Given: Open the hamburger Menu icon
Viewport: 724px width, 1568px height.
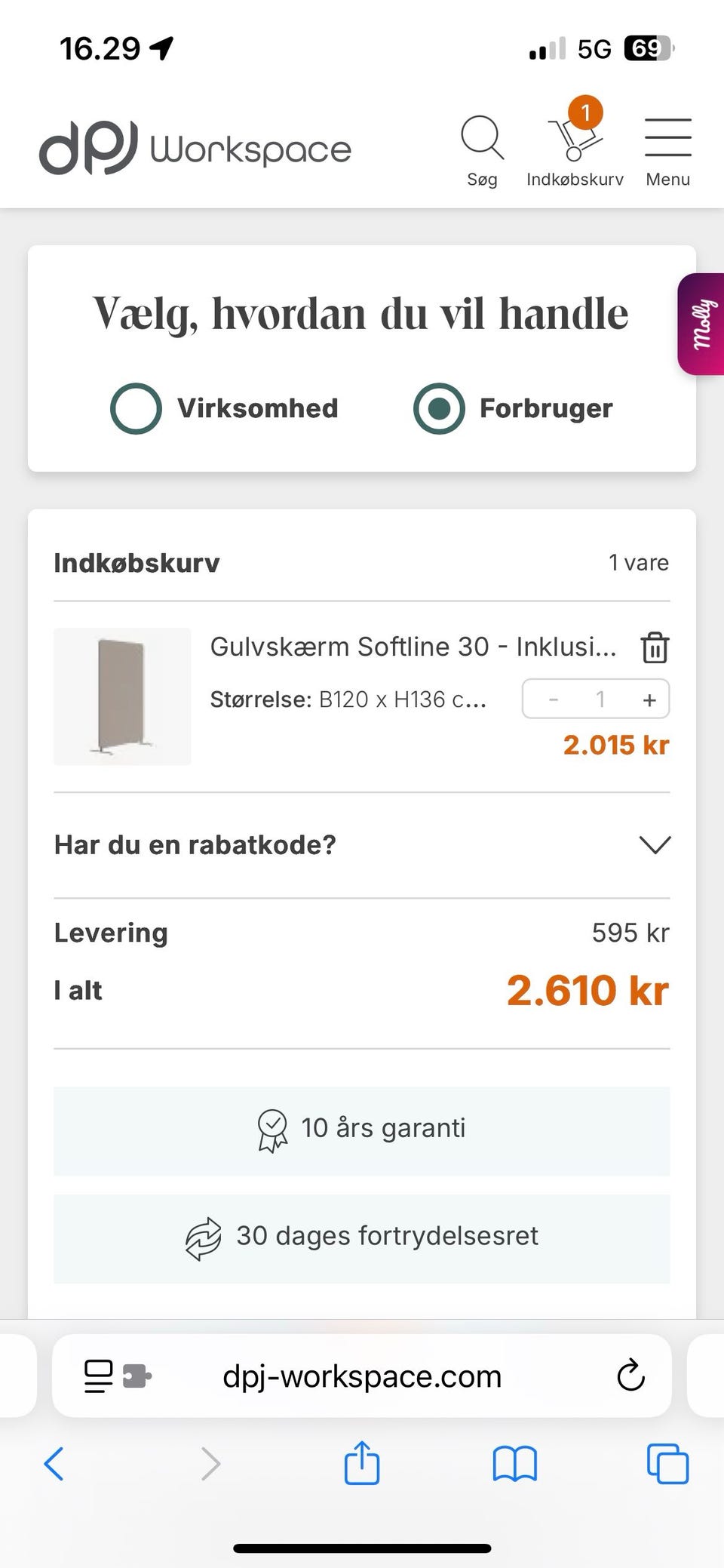Looking at the screenshot, I should pyautogui.click(x=667, y=136).
